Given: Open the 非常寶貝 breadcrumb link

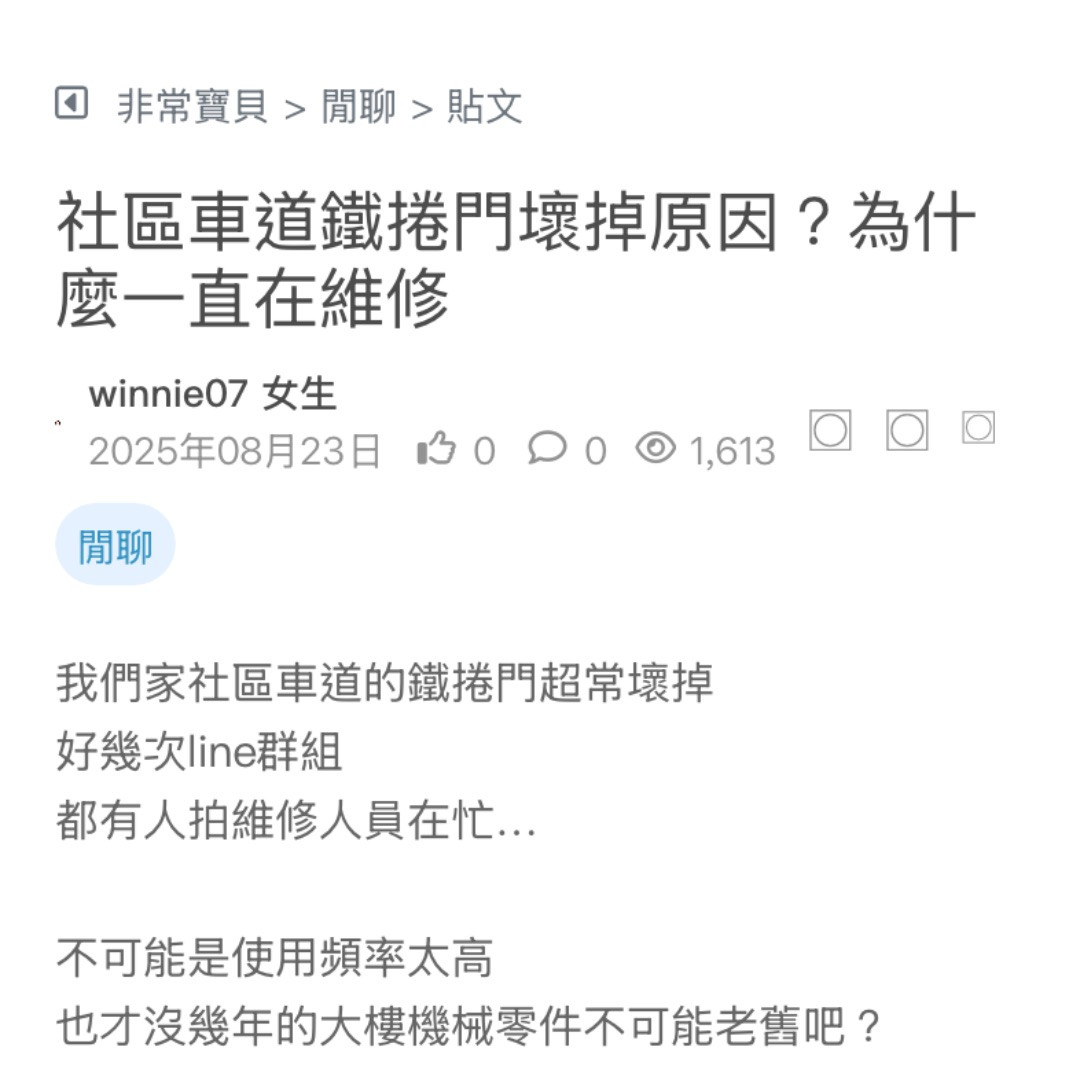Looking at the screenshot, I should (192, 106).
